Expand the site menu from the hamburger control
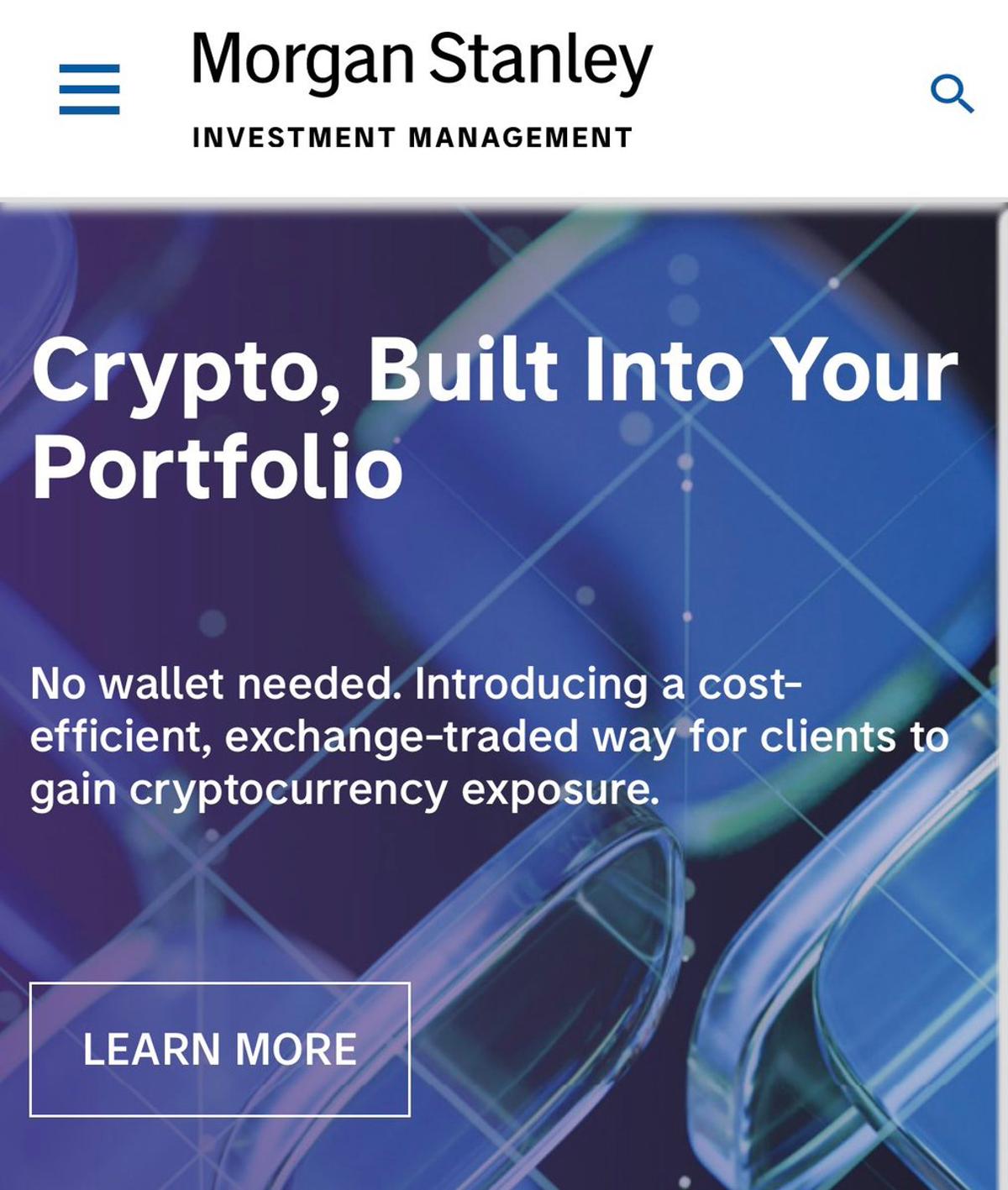The image size is (1008, 1190). [88, 90]
